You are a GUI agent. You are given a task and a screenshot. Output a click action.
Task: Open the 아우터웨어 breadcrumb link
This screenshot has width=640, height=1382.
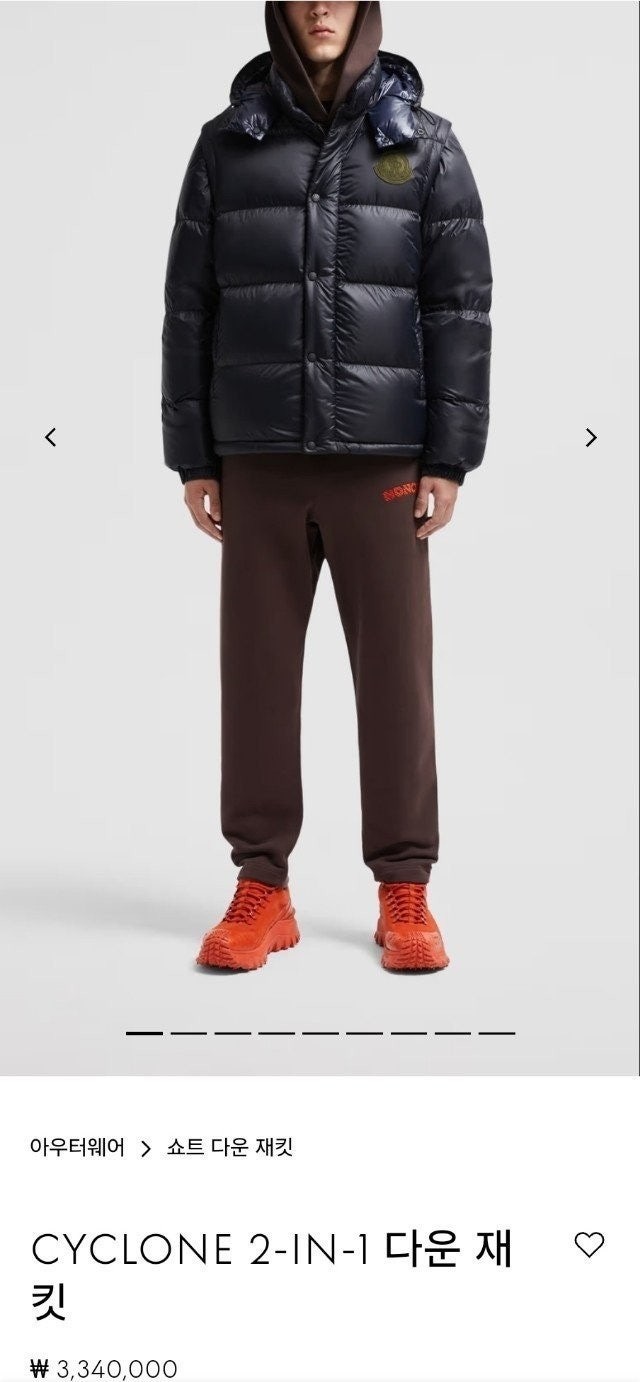click(x=77, y=1147)
